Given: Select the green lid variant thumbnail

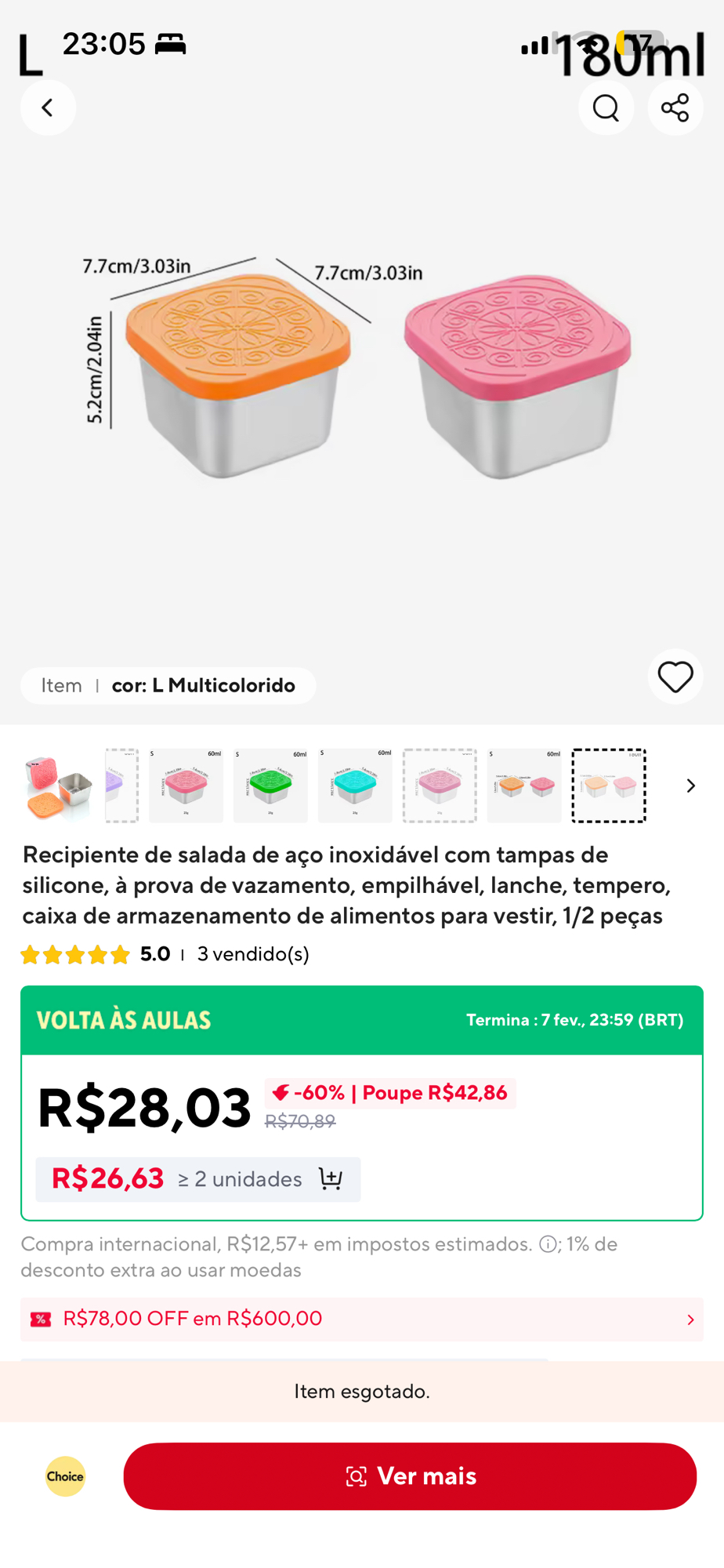Looking at the screenshot, I should 270,786.
